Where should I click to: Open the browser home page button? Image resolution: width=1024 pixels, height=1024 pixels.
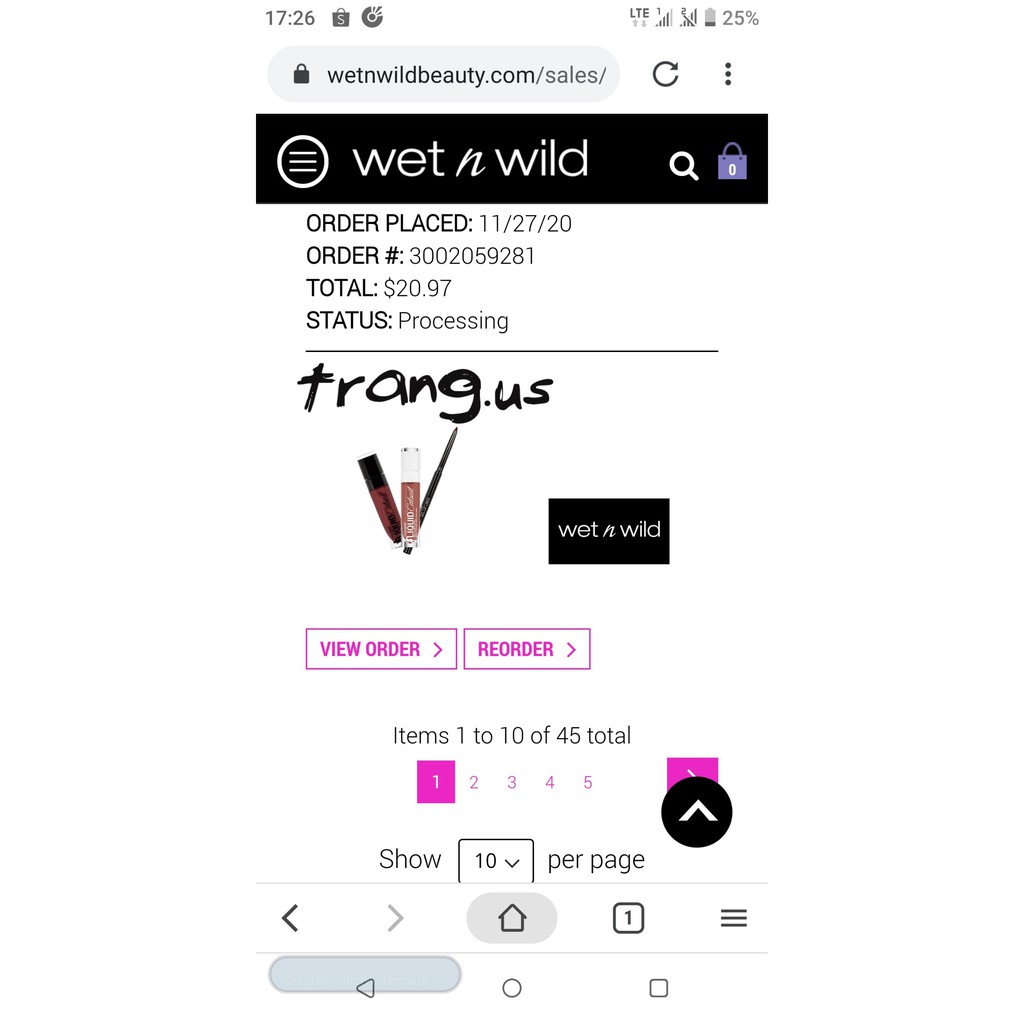click(x=512, y=918)
